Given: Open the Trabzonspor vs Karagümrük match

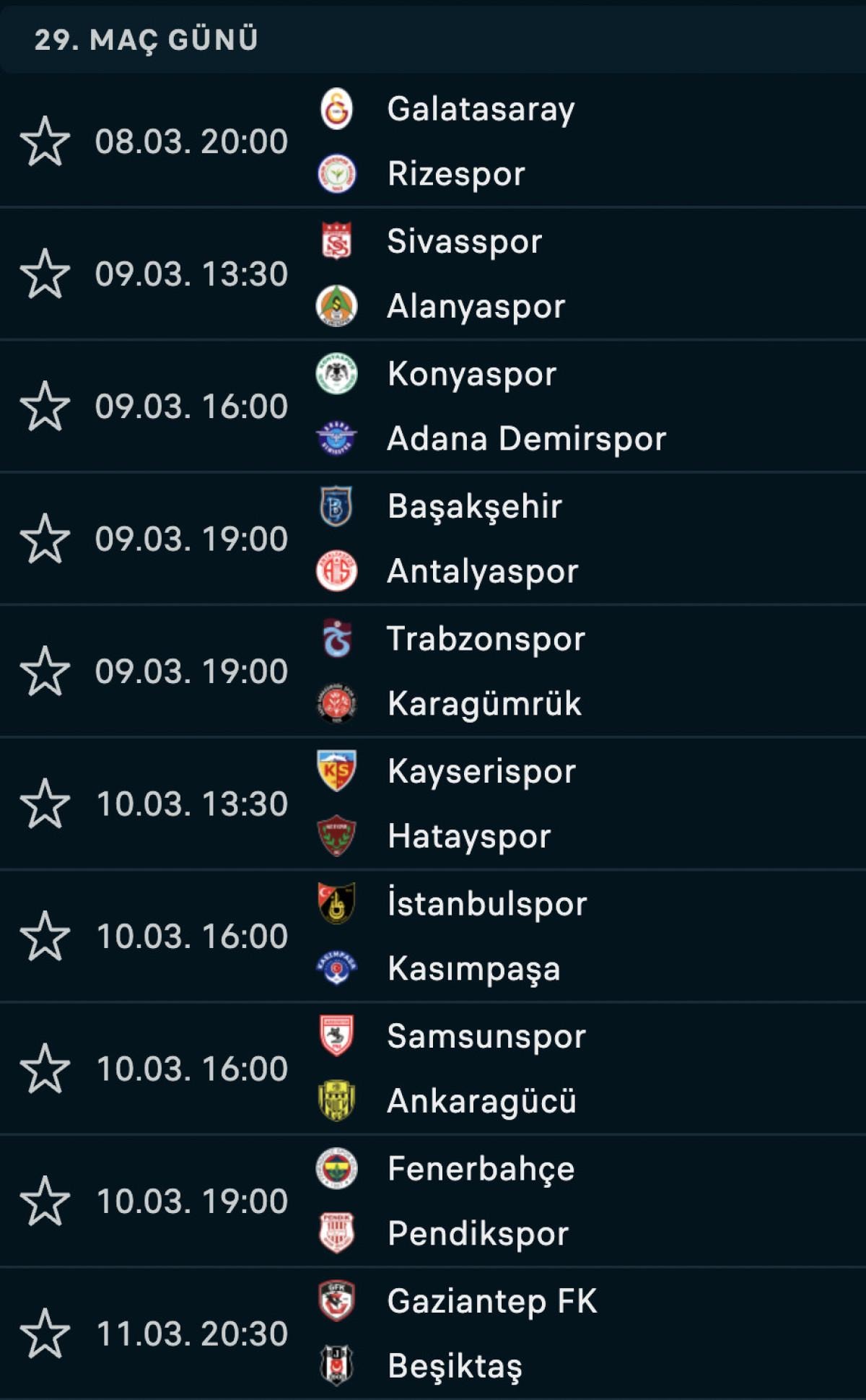Looking at the screenshot, I should click(505, 671).
